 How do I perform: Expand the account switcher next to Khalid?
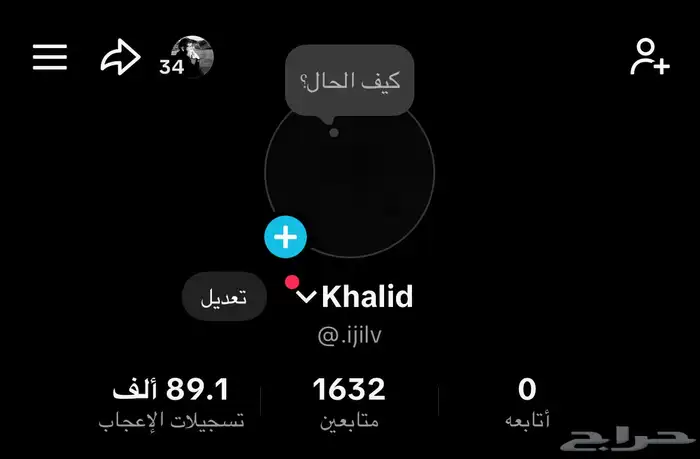(307, 297)
